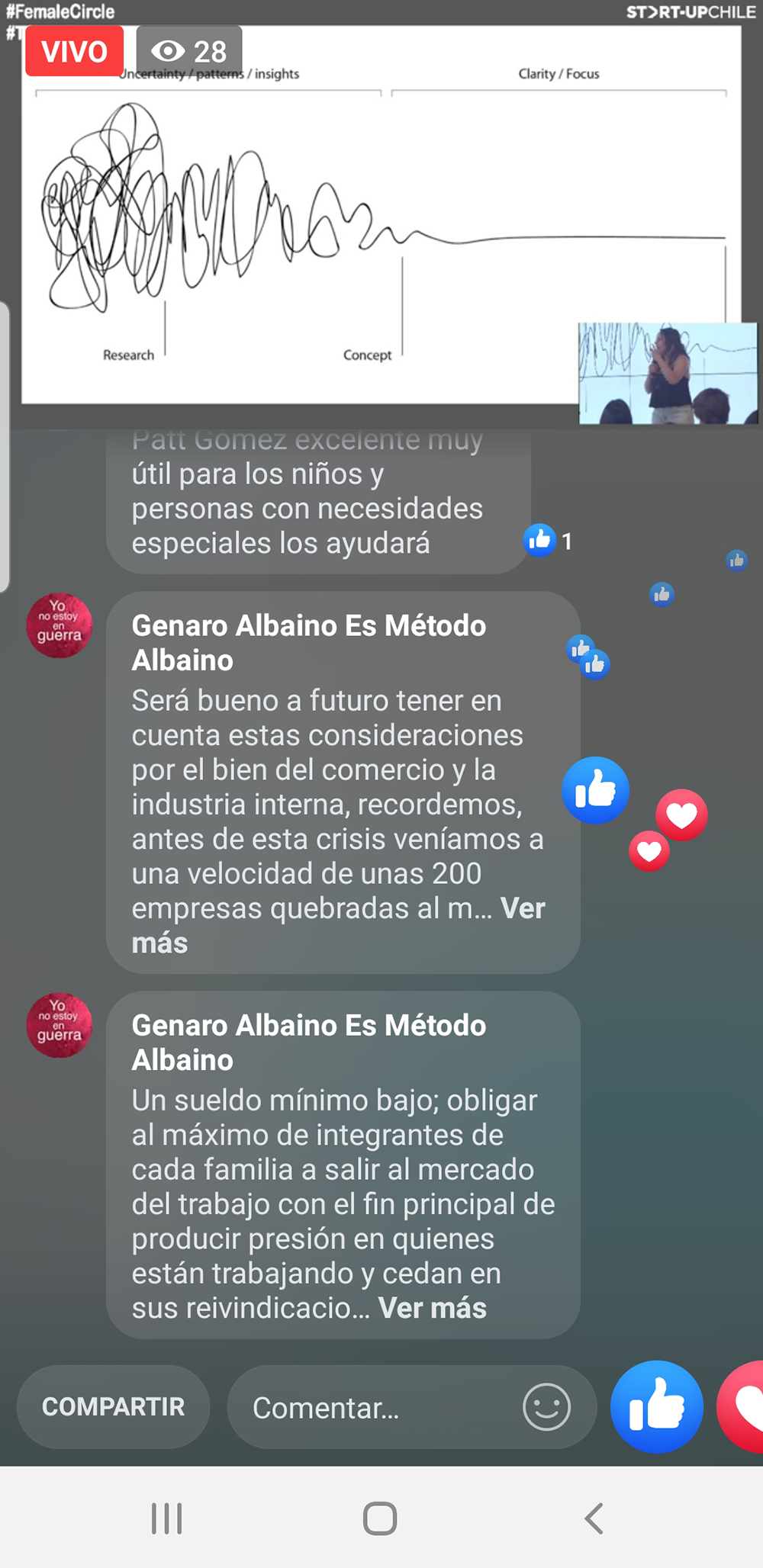This screenshot has height=1568, width=763.
Task: Send a thumbs-up like reaction
Action: 656,1406
